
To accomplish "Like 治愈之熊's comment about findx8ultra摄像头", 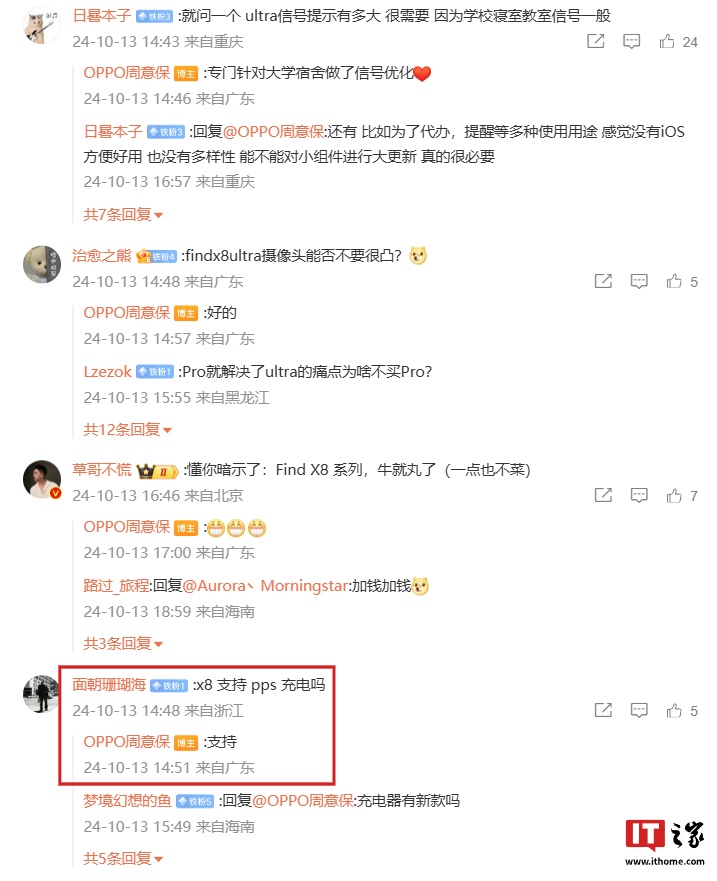I will click(x=674, y=282).
